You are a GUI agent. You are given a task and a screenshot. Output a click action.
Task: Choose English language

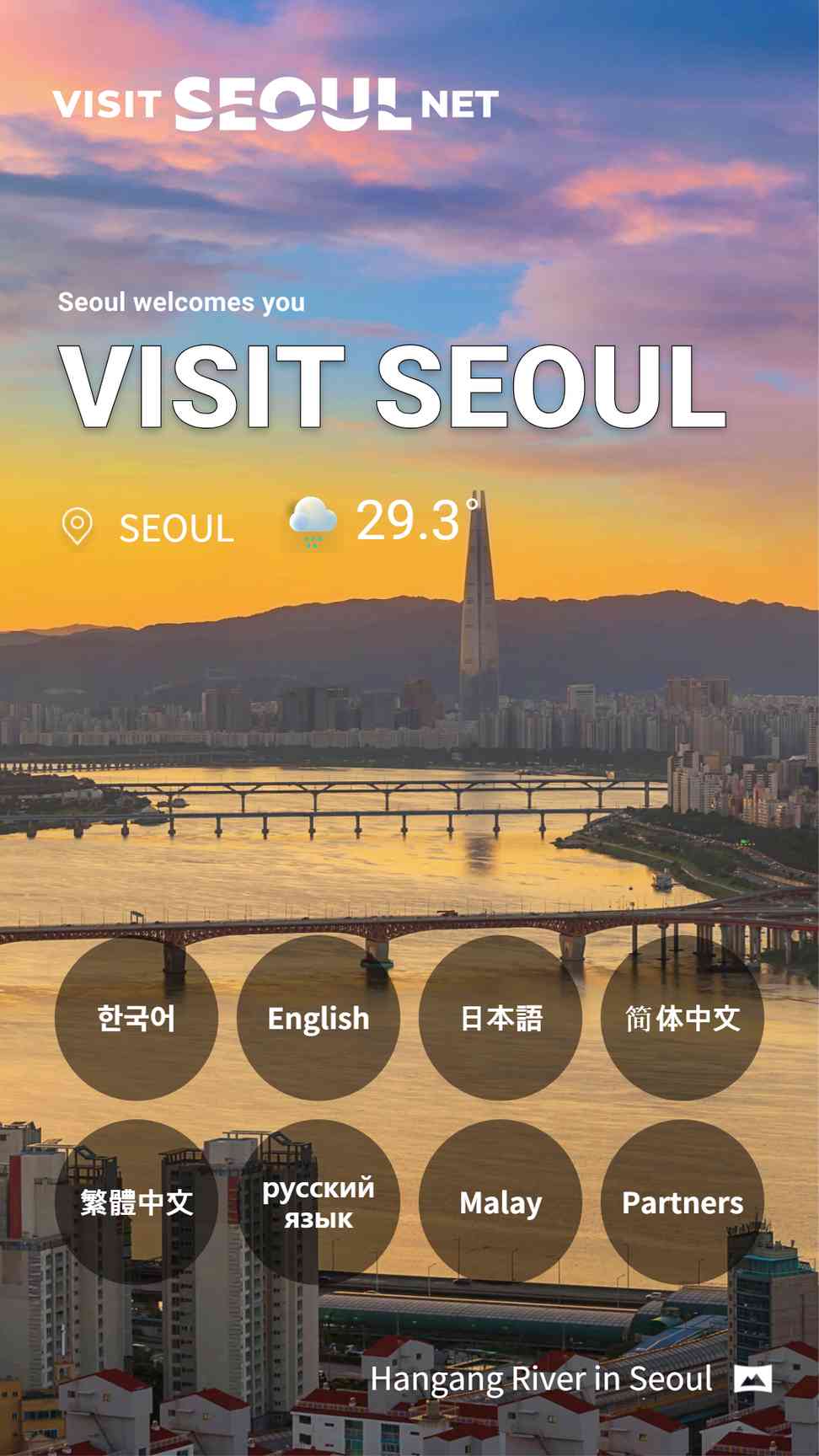[x=318, y=1018]
